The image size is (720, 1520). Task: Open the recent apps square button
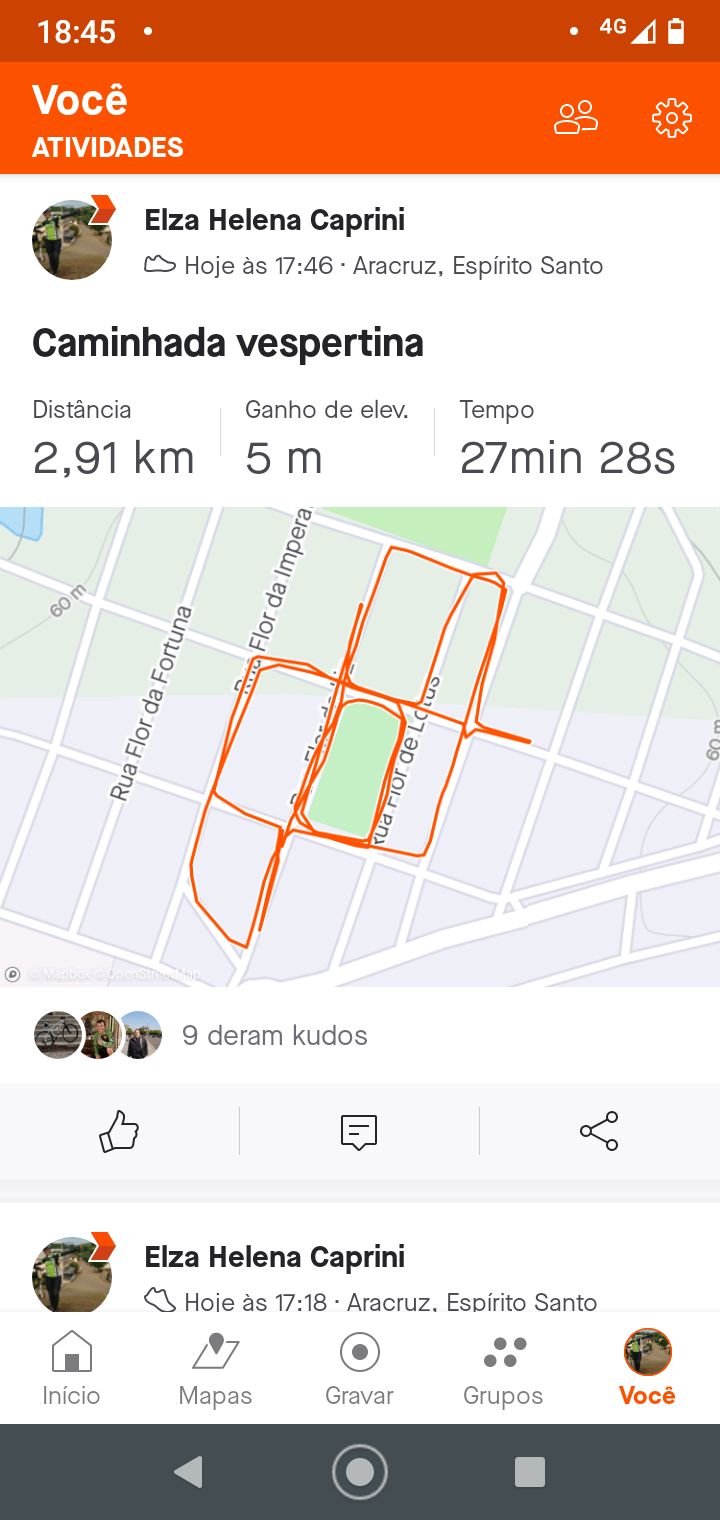point(529,1472)
